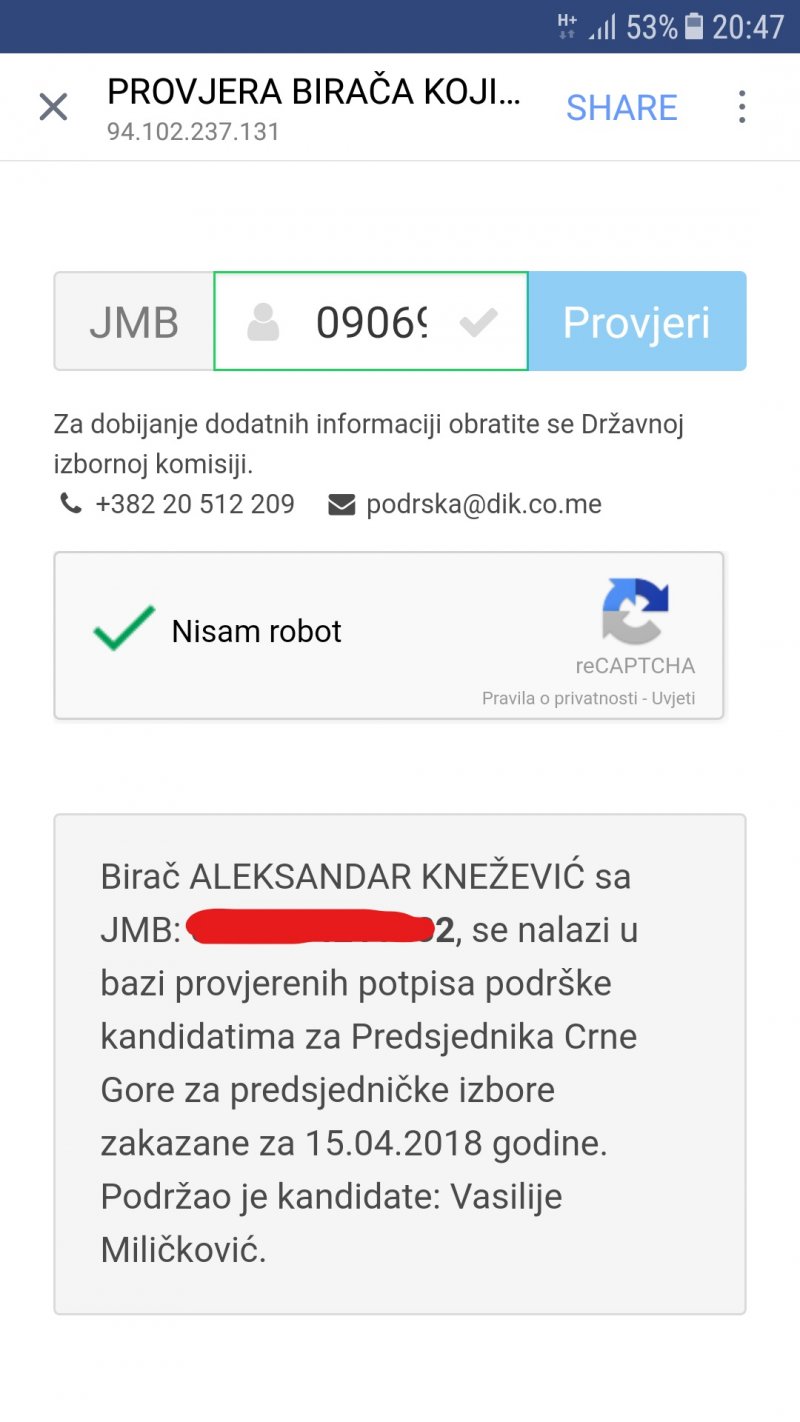Tap the Provjeri button
The image size is (800, 1422).
[x=637, y=322]
